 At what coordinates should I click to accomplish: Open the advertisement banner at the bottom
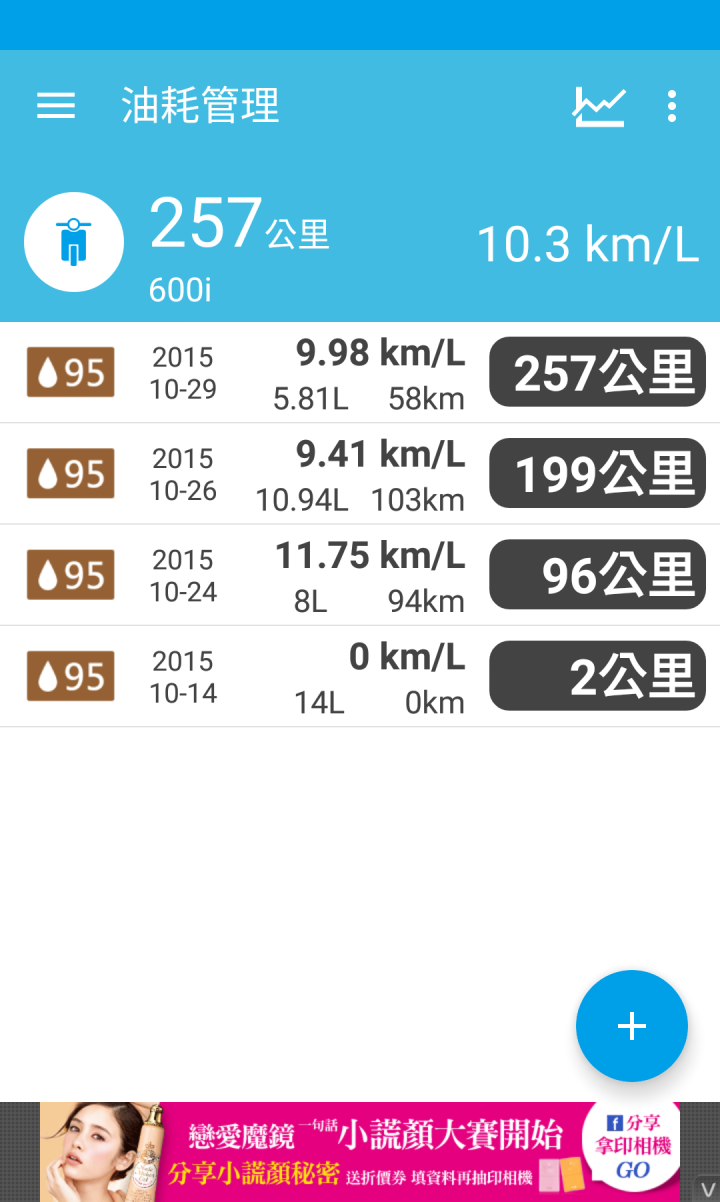point(360,1152)
